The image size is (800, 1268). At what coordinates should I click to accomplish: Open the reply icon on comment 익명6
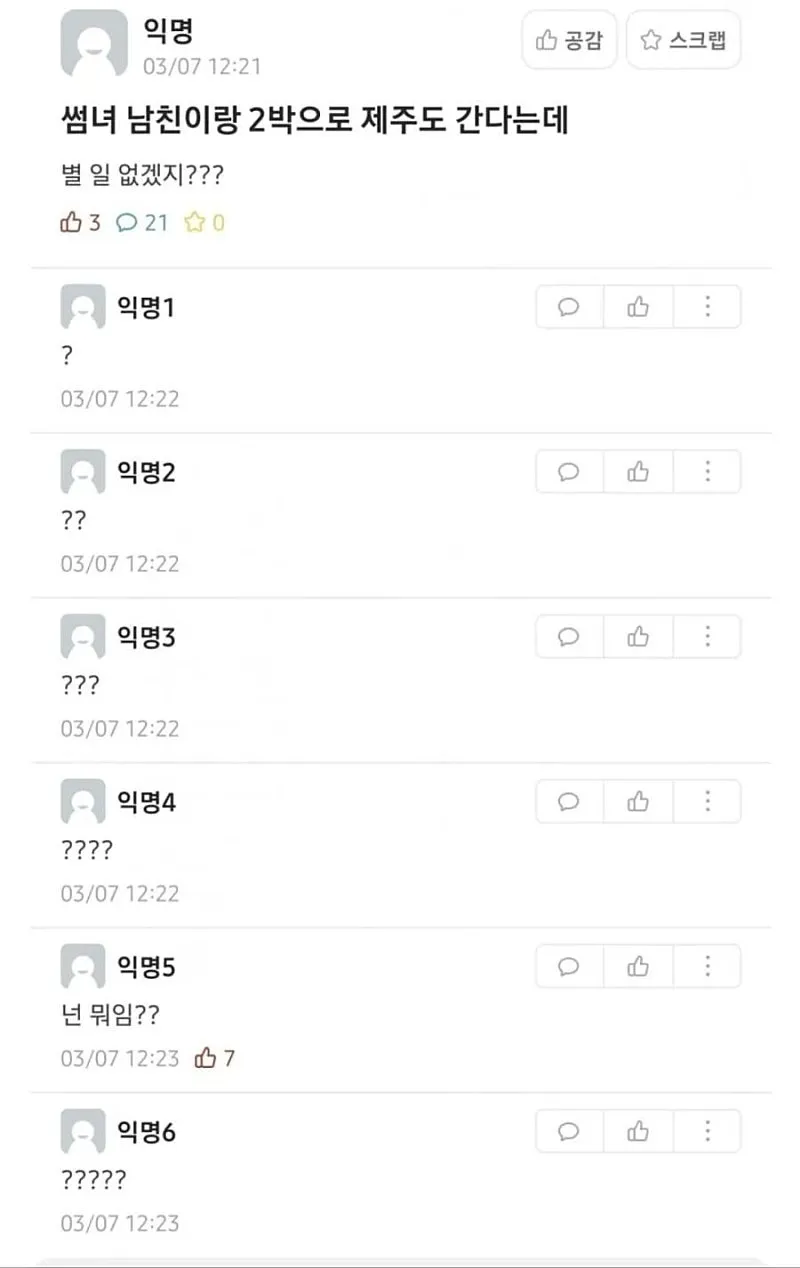pos(568,1131)
